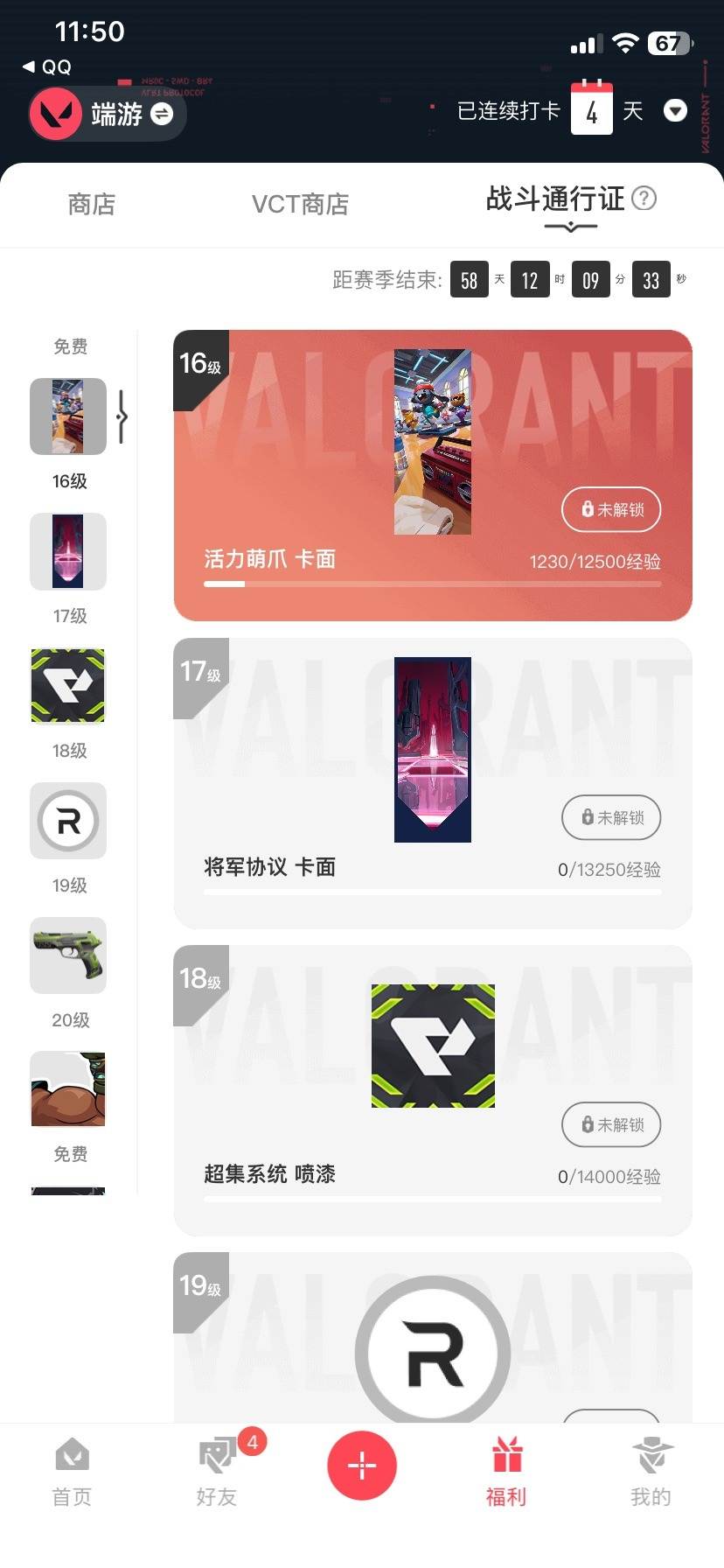This screenshot has height=1568, width=724.
Task: Expand the circular chevron near 天
Action: 675,112
